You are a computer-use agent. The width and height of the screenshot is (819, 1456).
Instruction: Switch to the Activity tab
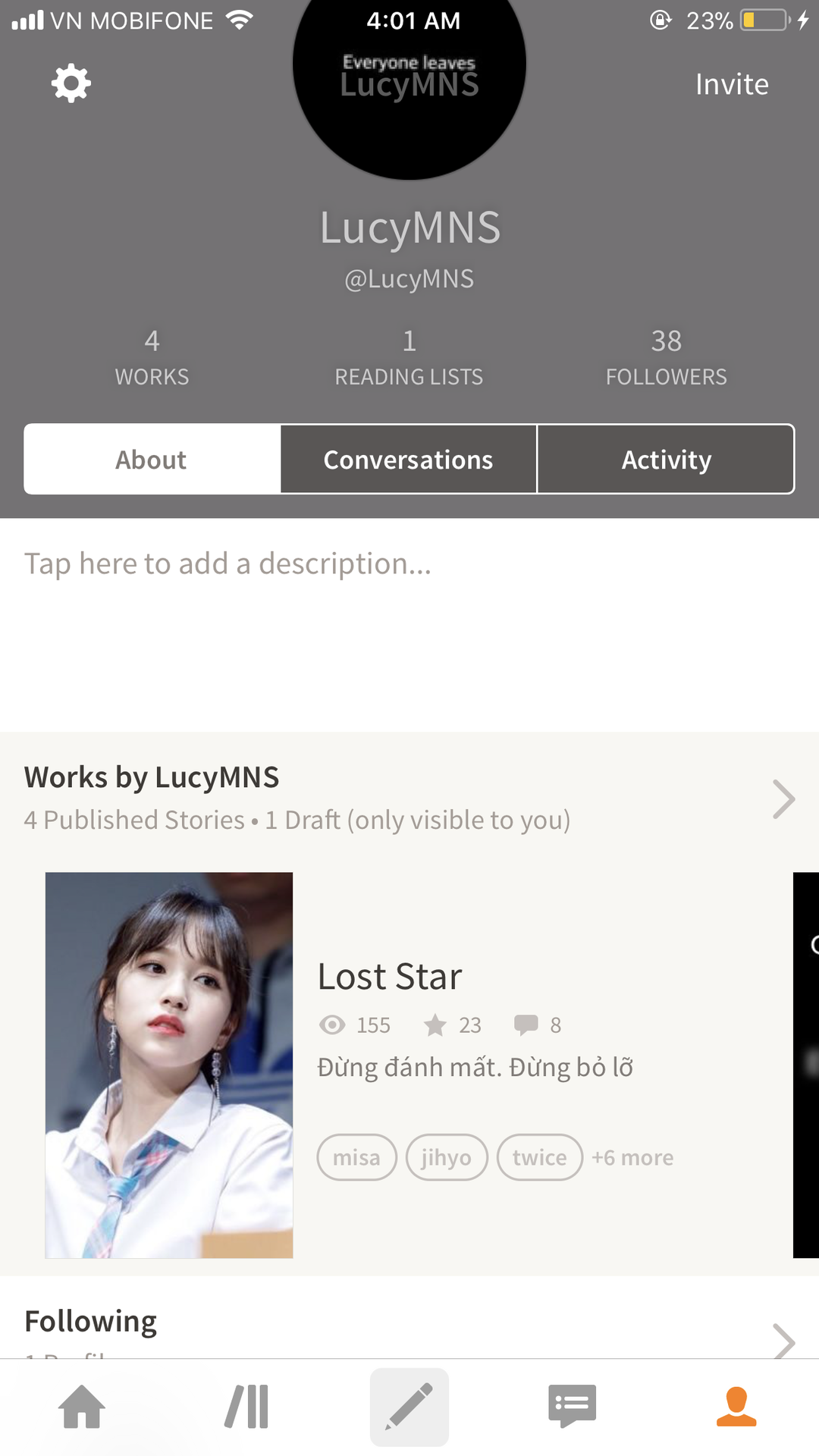pyautogui.click(x=666, y=460)
